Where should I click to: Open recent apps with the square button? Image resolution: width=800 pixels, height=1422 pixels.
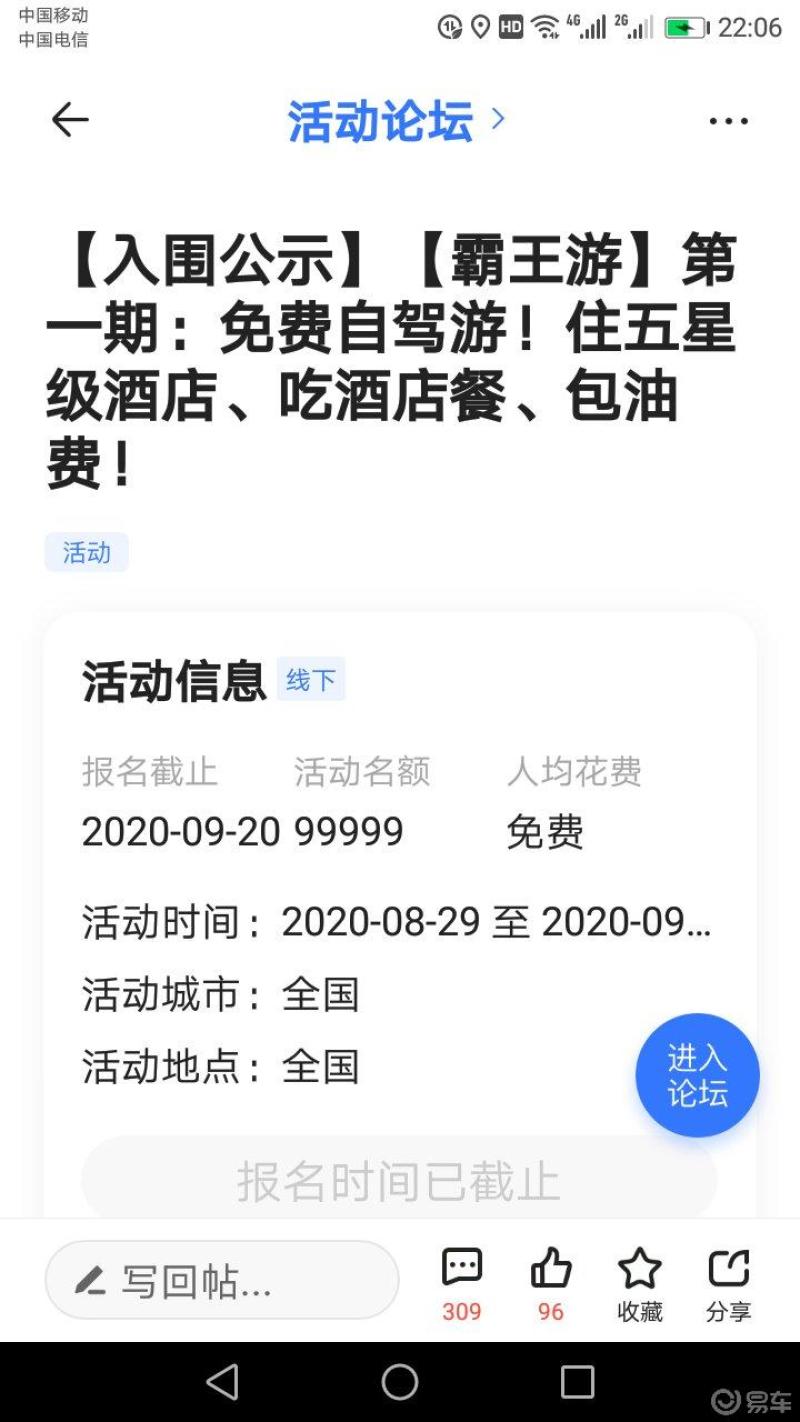point(577,1382)
